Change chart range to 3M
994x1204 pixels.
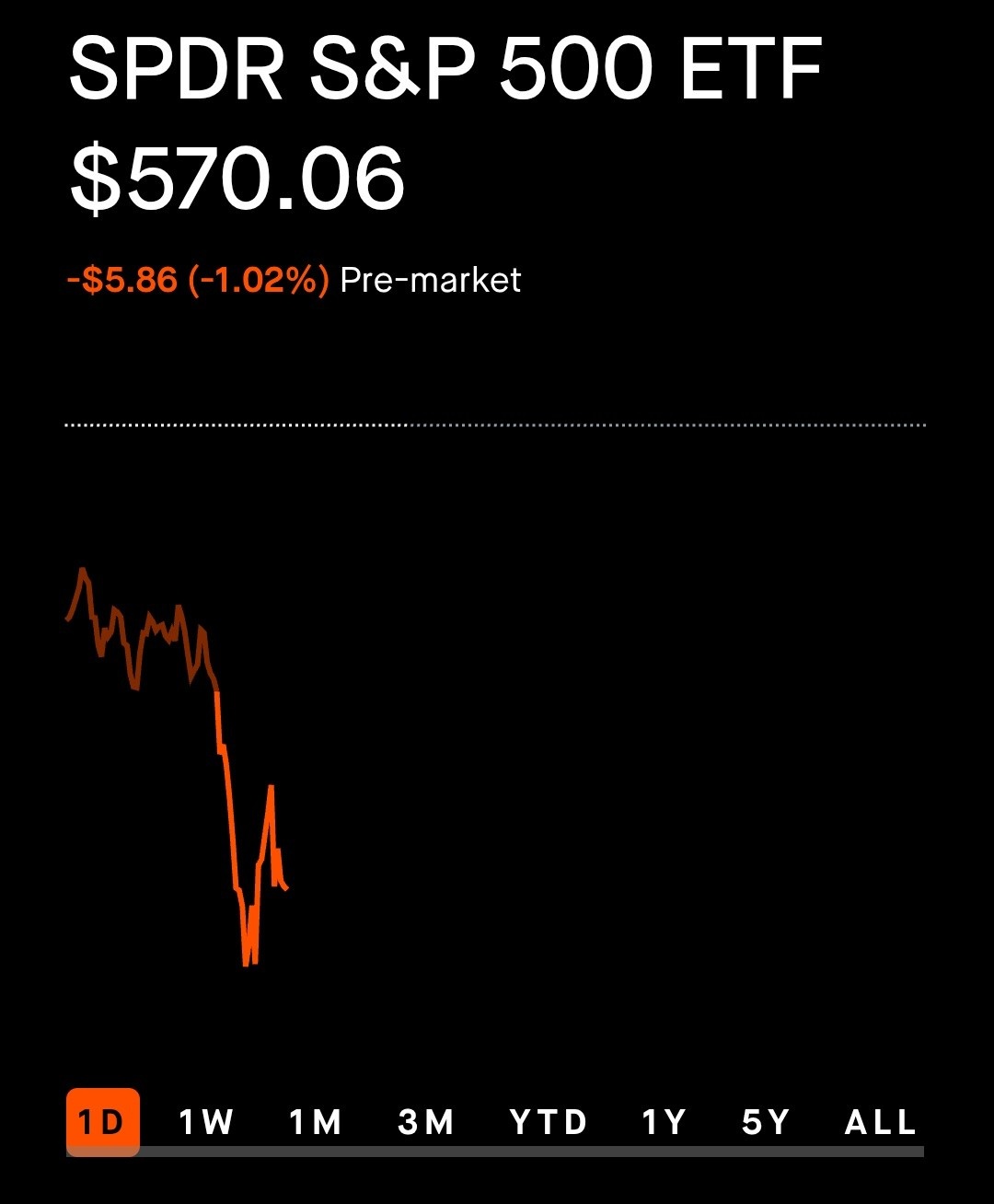pyautogui.click(x=426, y=1122)
